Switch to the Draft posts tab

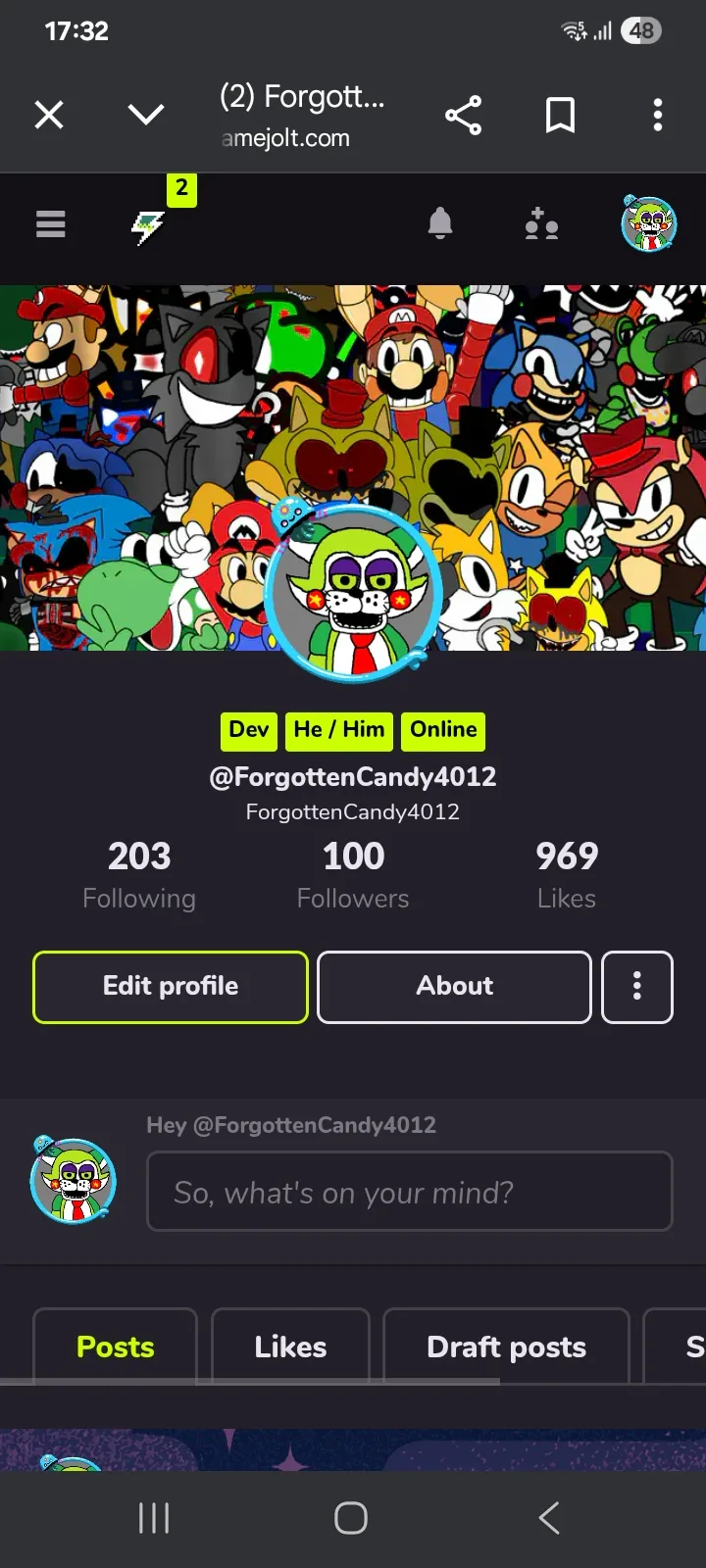(506, 1347)
